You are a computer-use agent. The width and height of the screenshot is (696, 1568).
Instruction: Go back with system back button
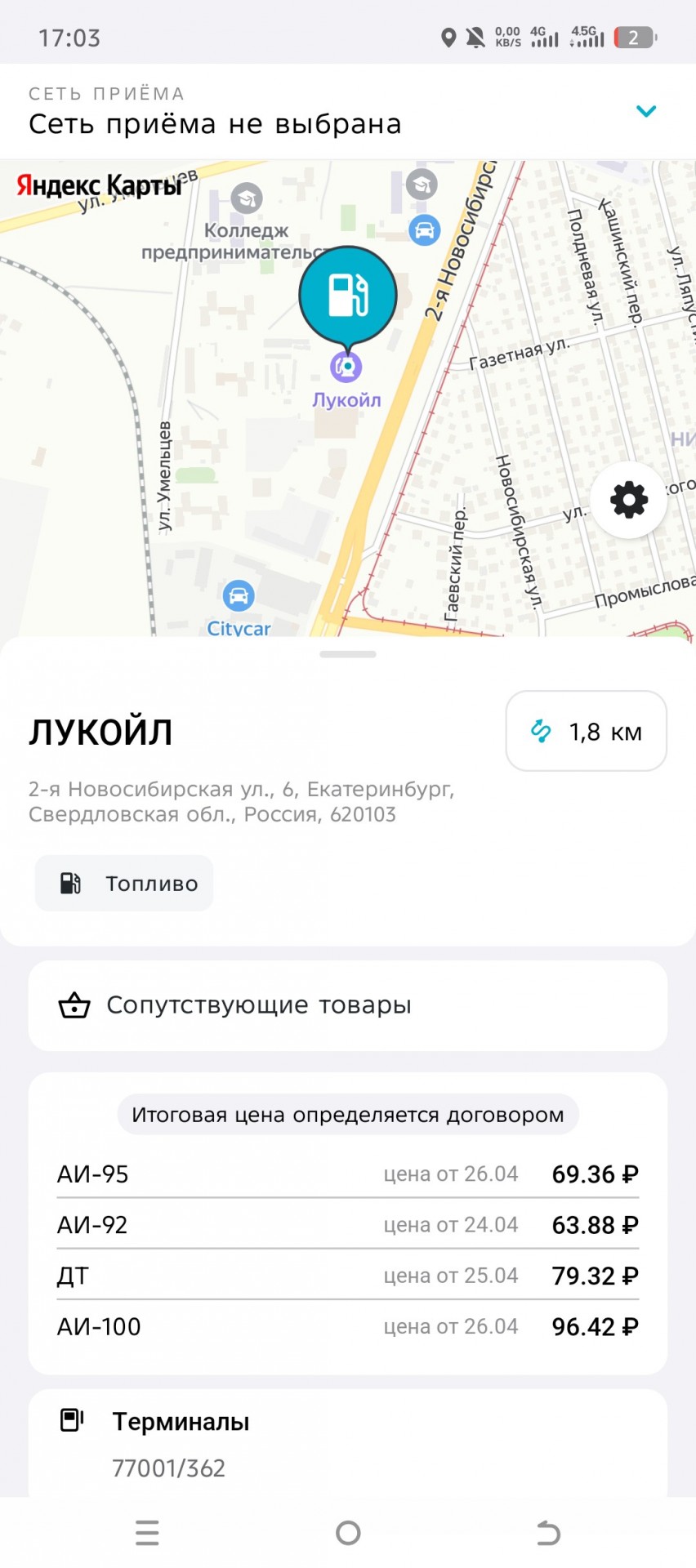[x=548, y=1533]
